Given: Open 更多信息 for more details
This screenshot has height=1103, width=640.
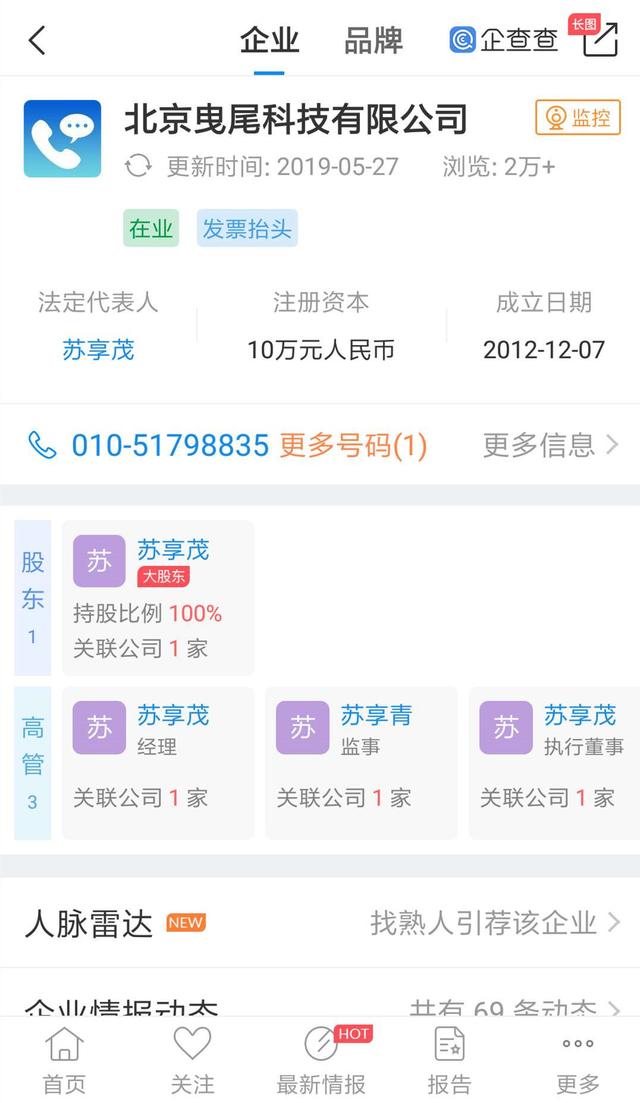Looking at the screenshot, I should pyautogui.click(x=551, y=445).
